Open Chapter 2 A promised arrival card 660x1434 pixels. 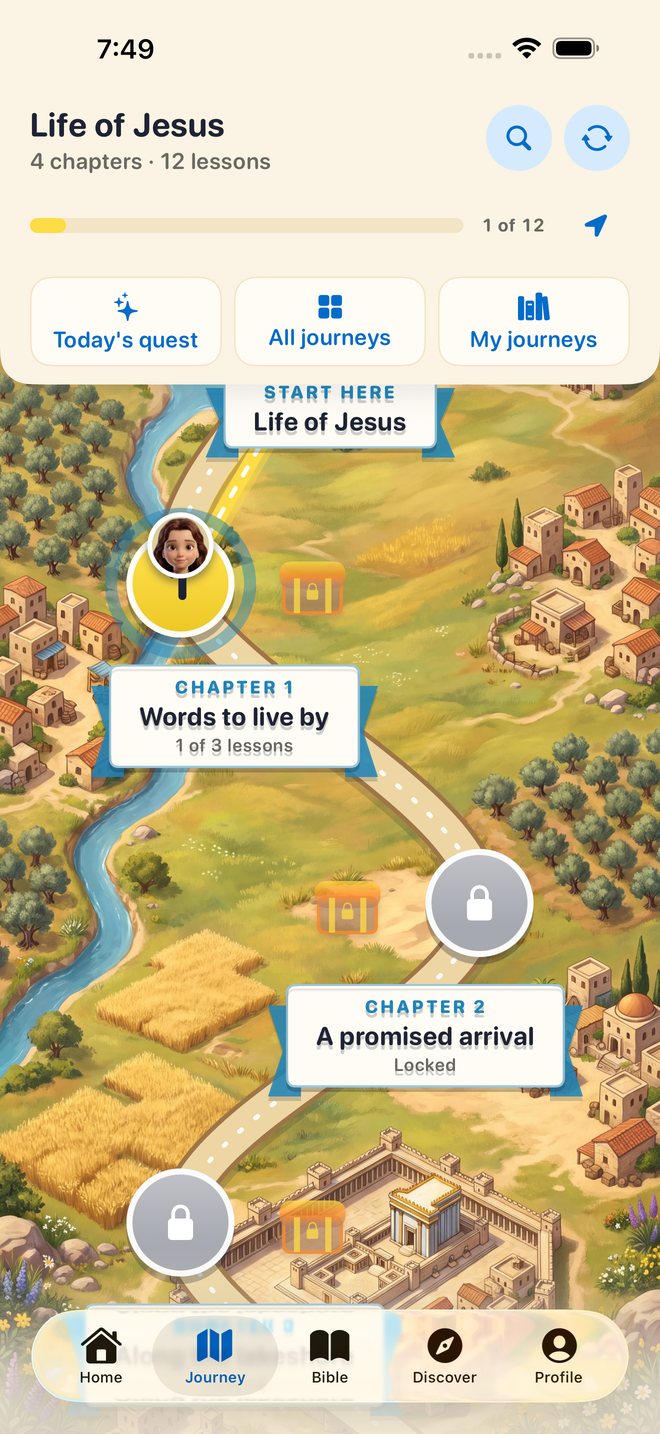[x=425, y=1036]
